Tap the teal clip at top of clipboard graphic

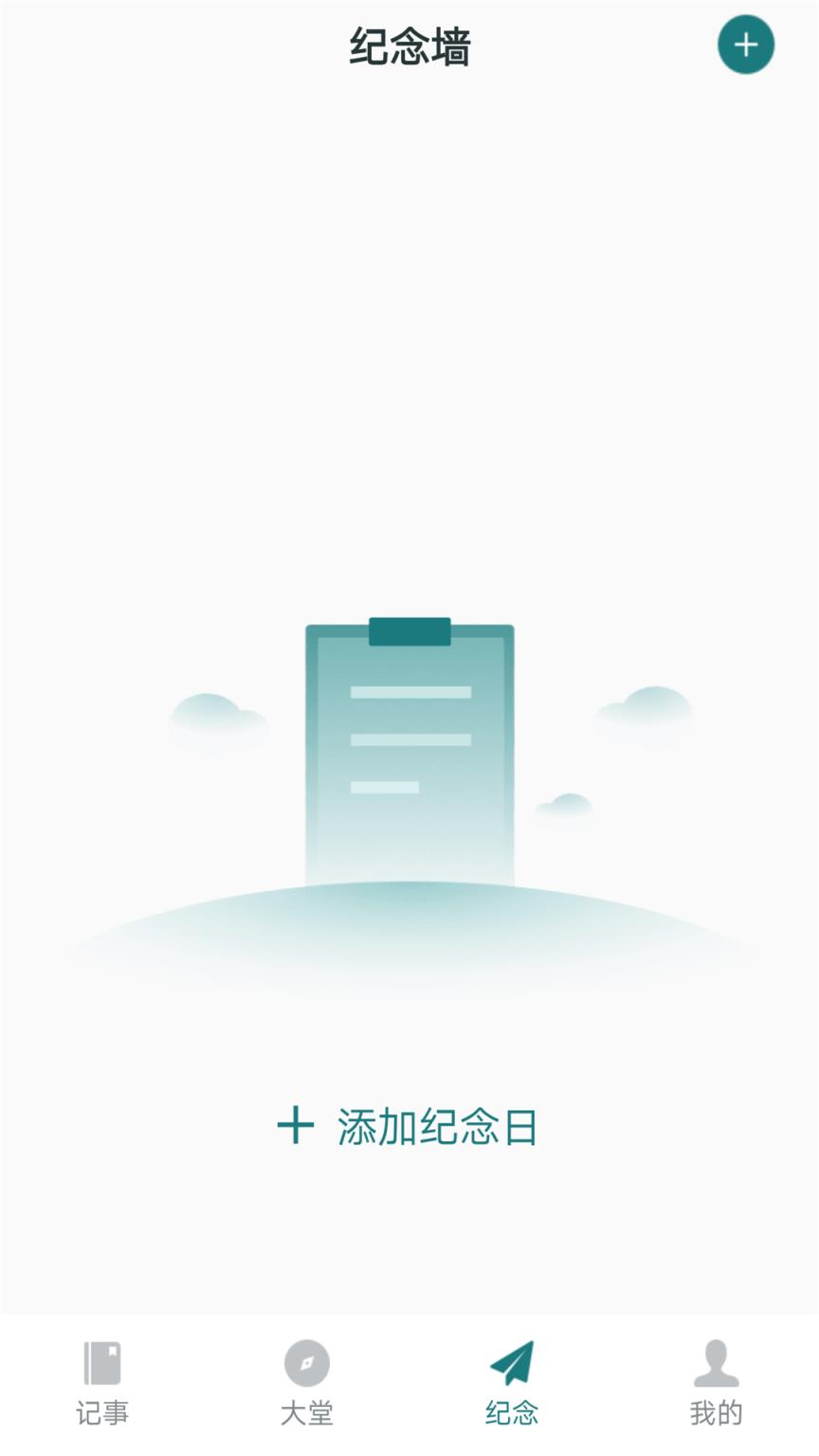click(x=409, y=629)
